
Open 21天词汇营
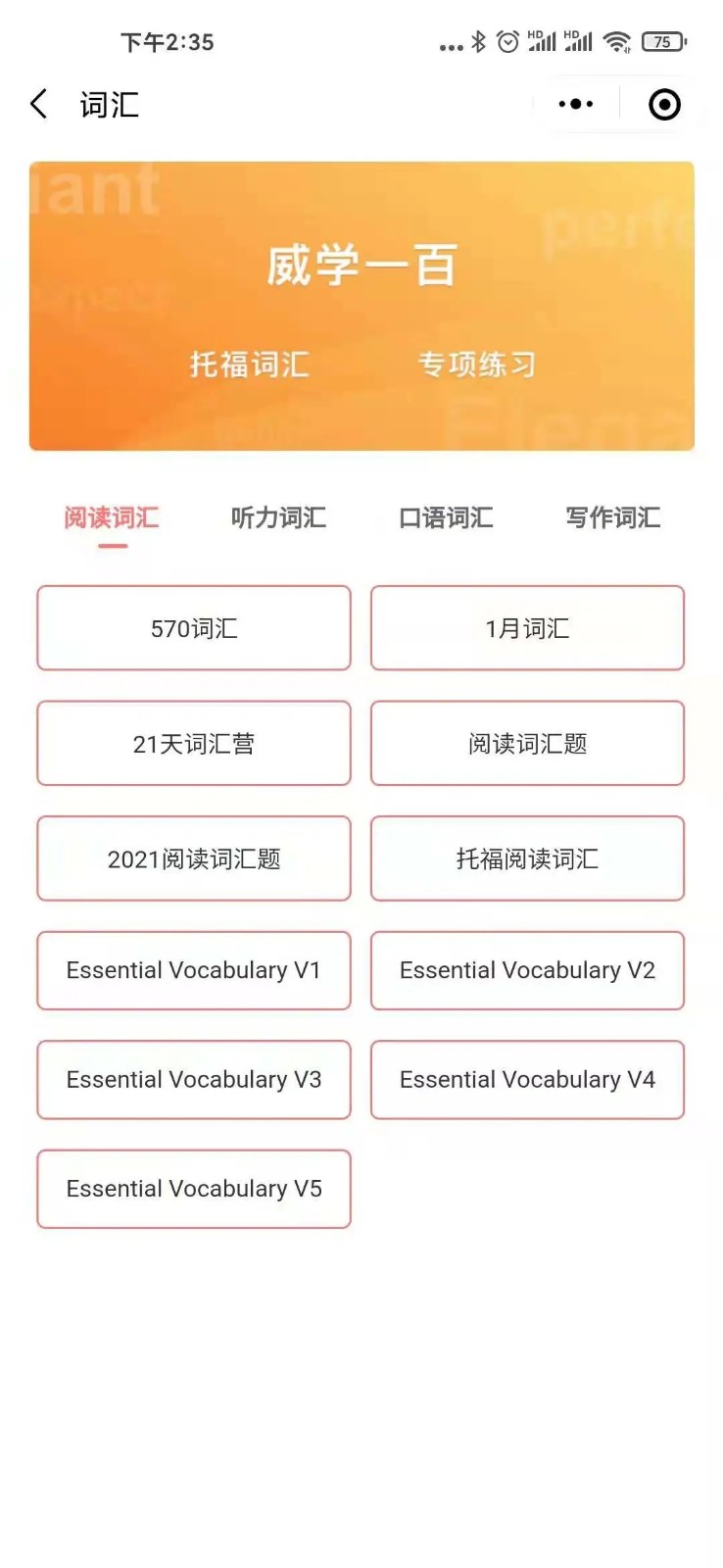pyautogui.click(x=194, y=744)
